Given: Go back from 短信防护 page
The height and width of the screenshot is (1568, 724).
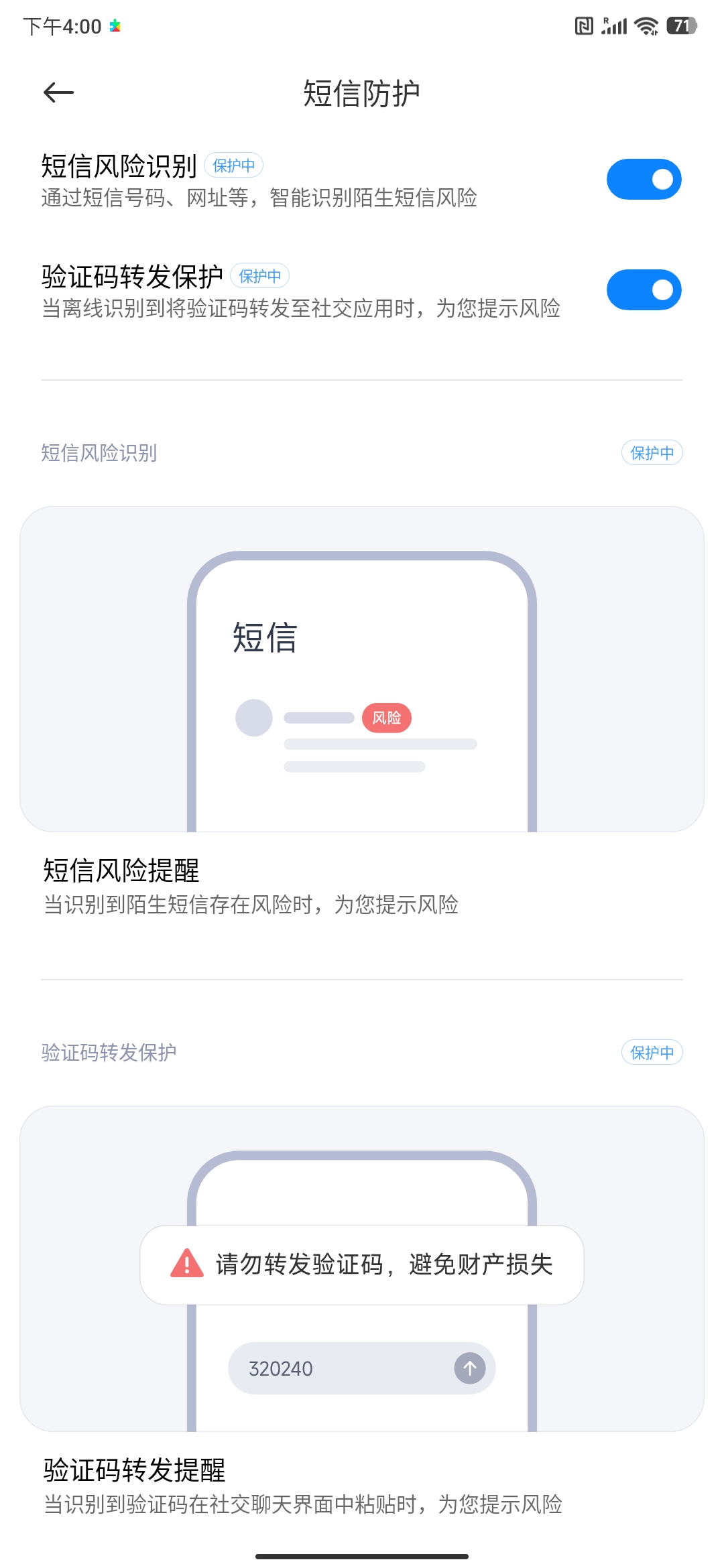Looking at the screenshot, I should click(x=58, y=92).
